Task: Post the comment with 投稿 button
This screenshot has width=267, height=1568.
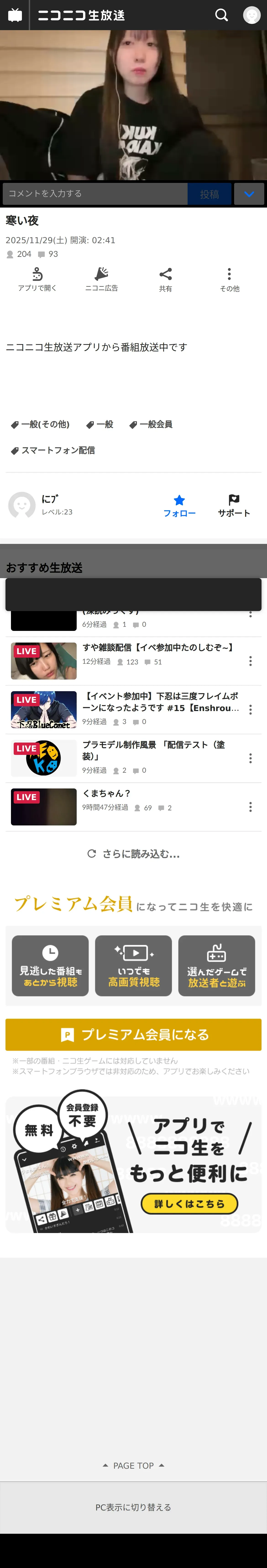Action: click(209, 194)
